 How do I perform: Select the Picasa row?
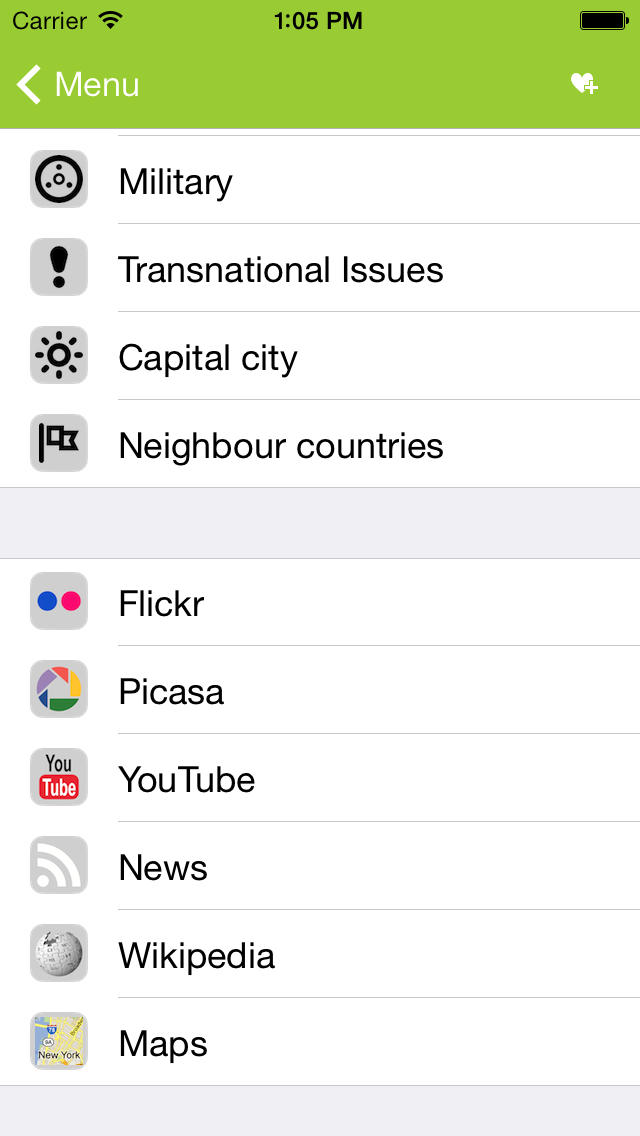point(320,690)
